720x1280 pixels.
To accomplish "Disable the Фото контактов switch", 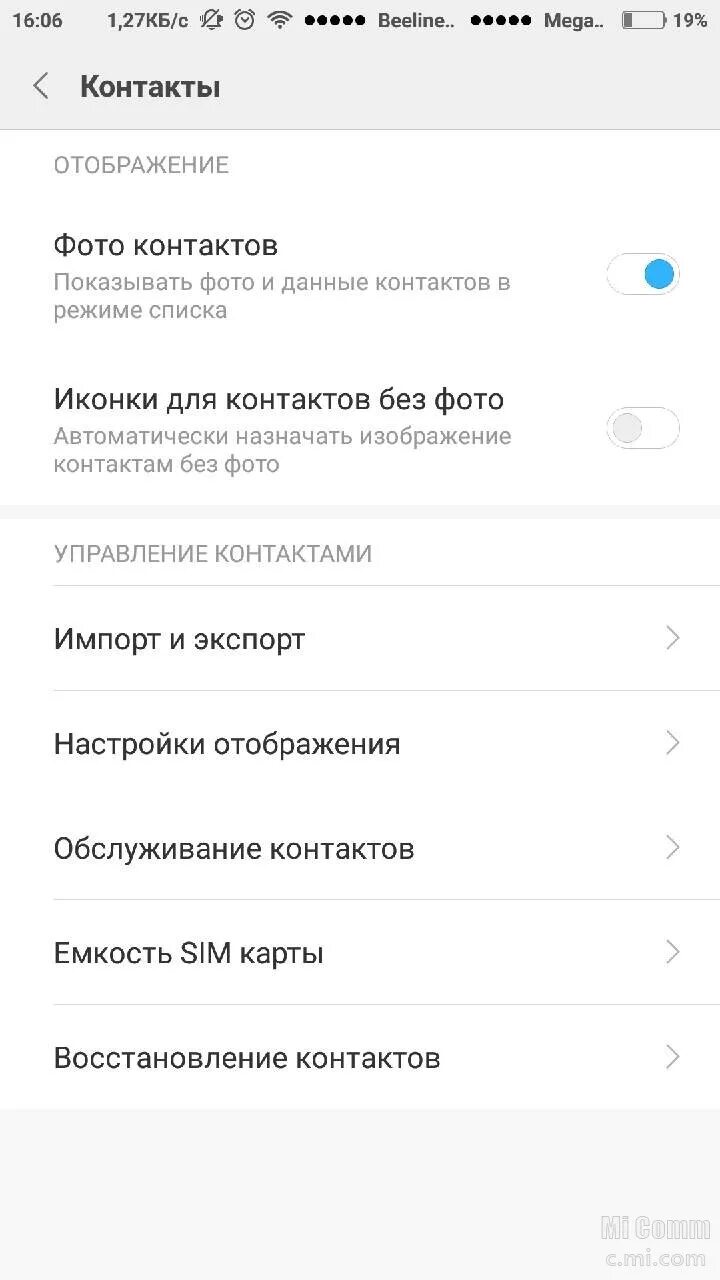I will coord(643,274).
